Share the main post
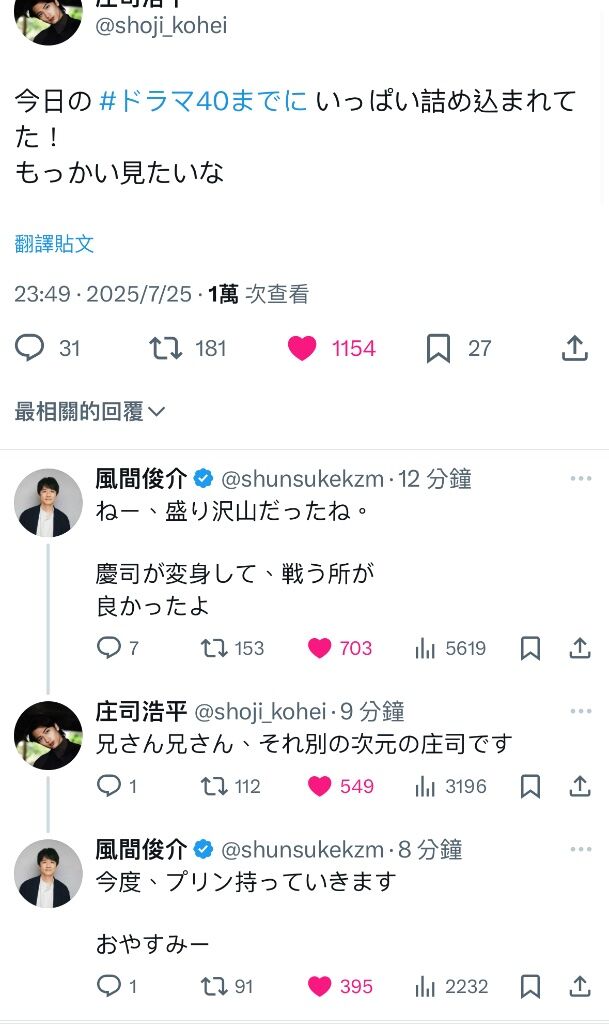The height and width of the screenshot is (1024, 609). [574, 348]
